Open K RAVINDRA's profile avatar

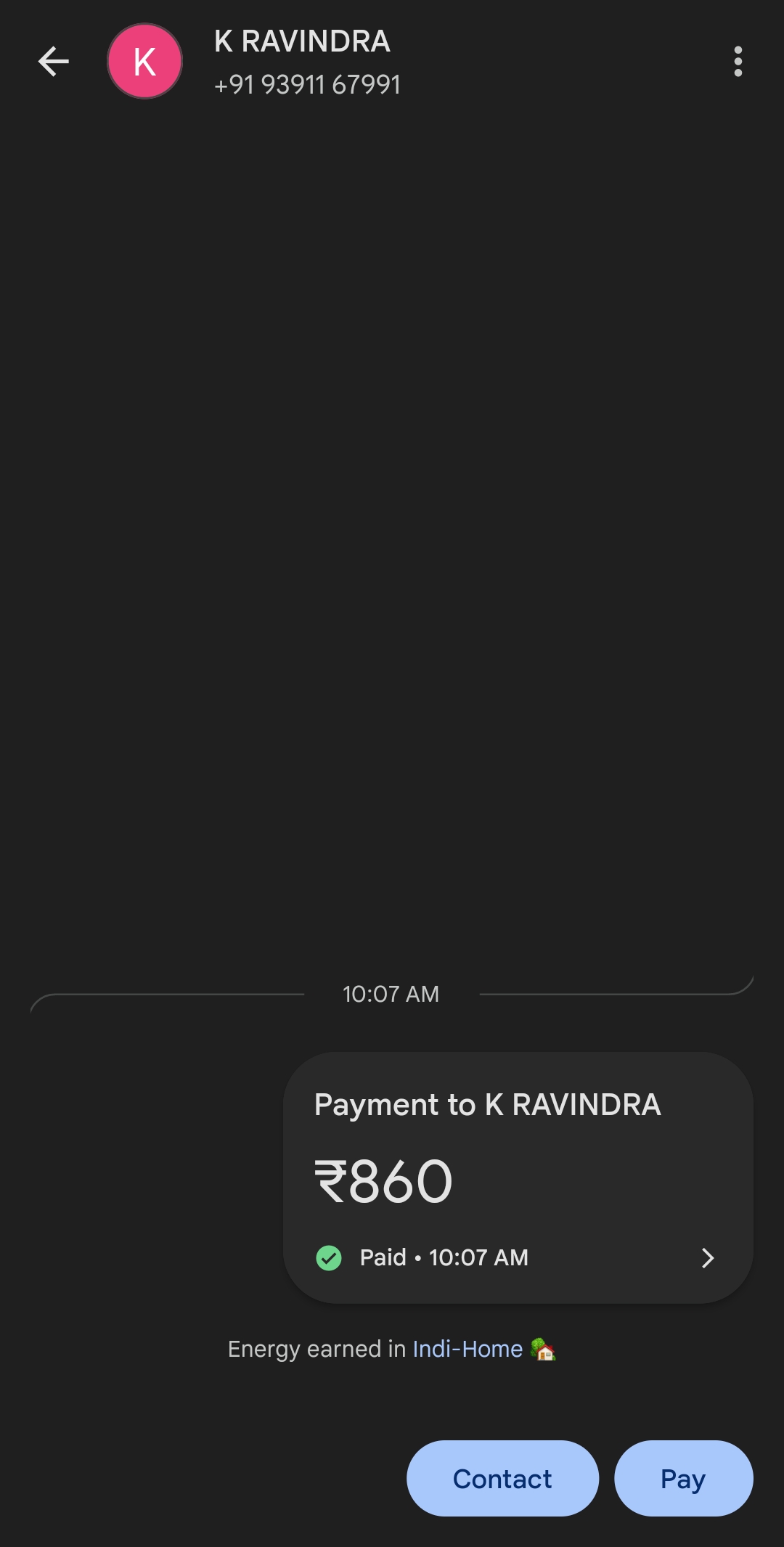coord(144,62)
